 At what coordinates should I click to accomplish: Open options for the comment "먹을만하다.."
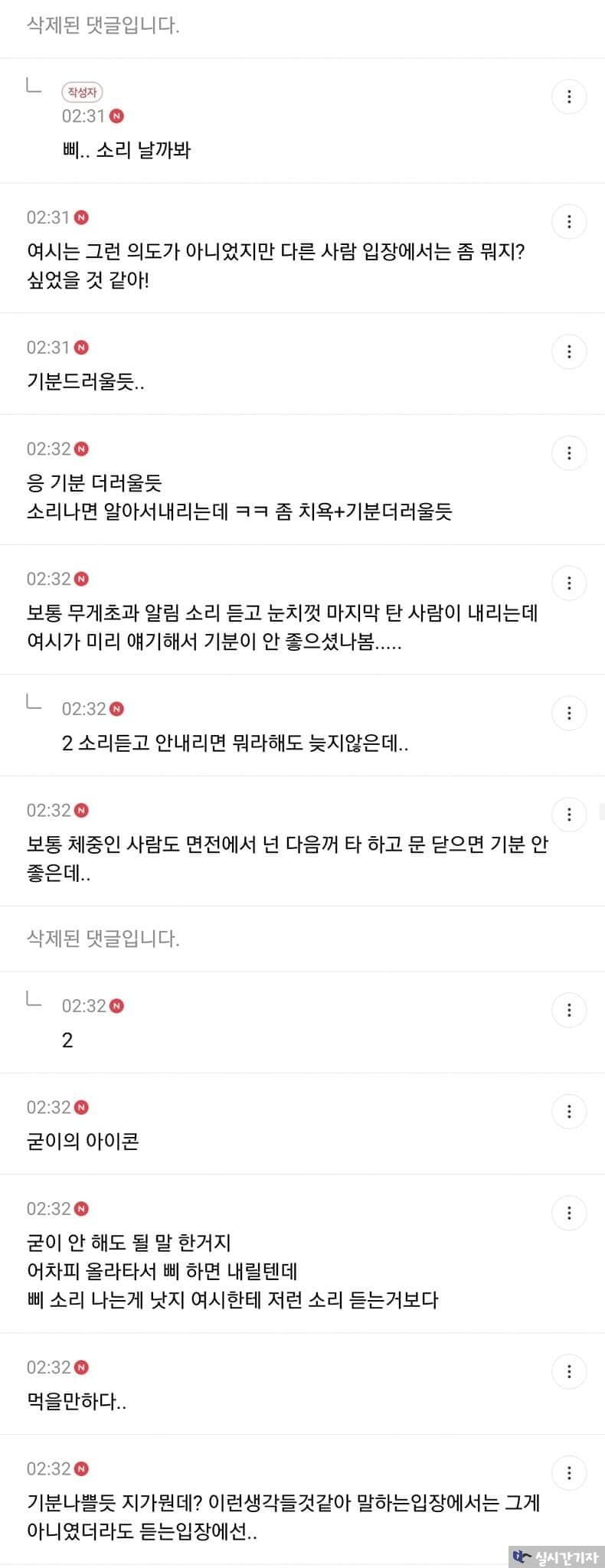pos(569,1371)
